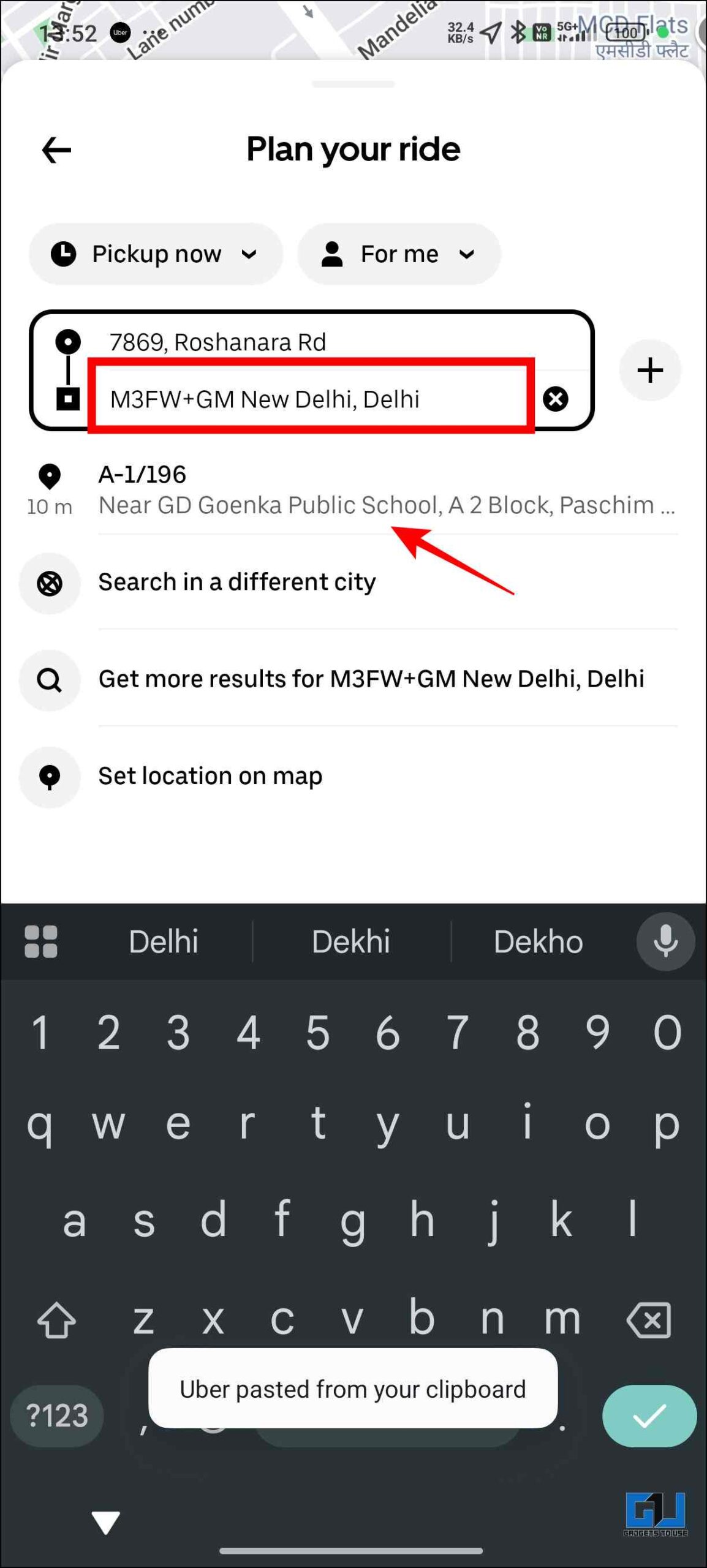The image size is (707, 1568).
Task: Edit the pickup field 7869, Roshanara Rd
Action: 343,342
